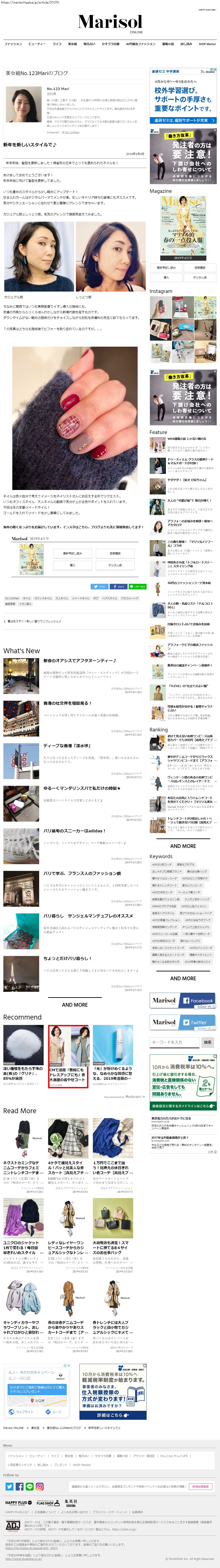Open the article ちょっとだけパリ暮らし！
220x1568 pixels.
tap(67, 958)
